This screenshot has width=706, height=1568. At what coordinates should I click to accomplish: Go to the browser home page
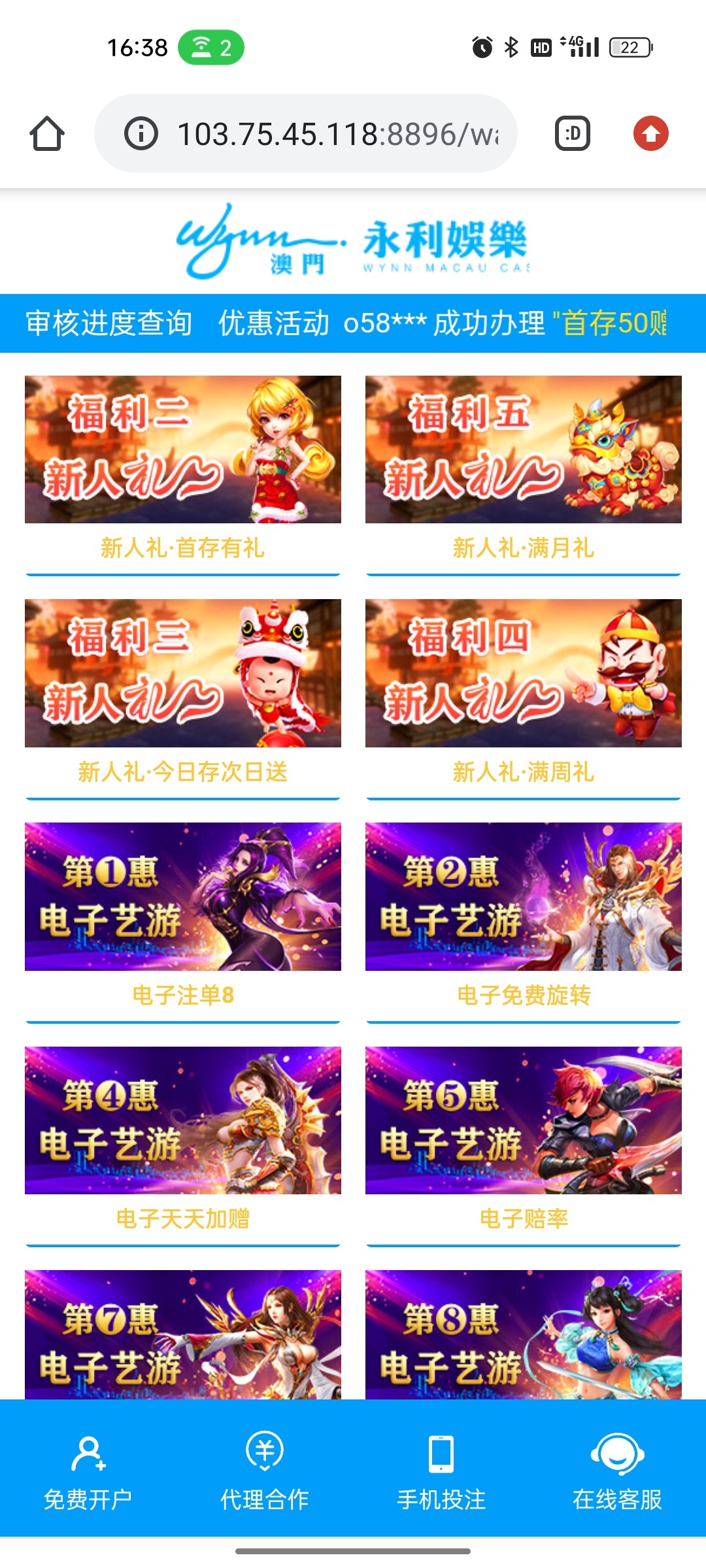[47, 134]
